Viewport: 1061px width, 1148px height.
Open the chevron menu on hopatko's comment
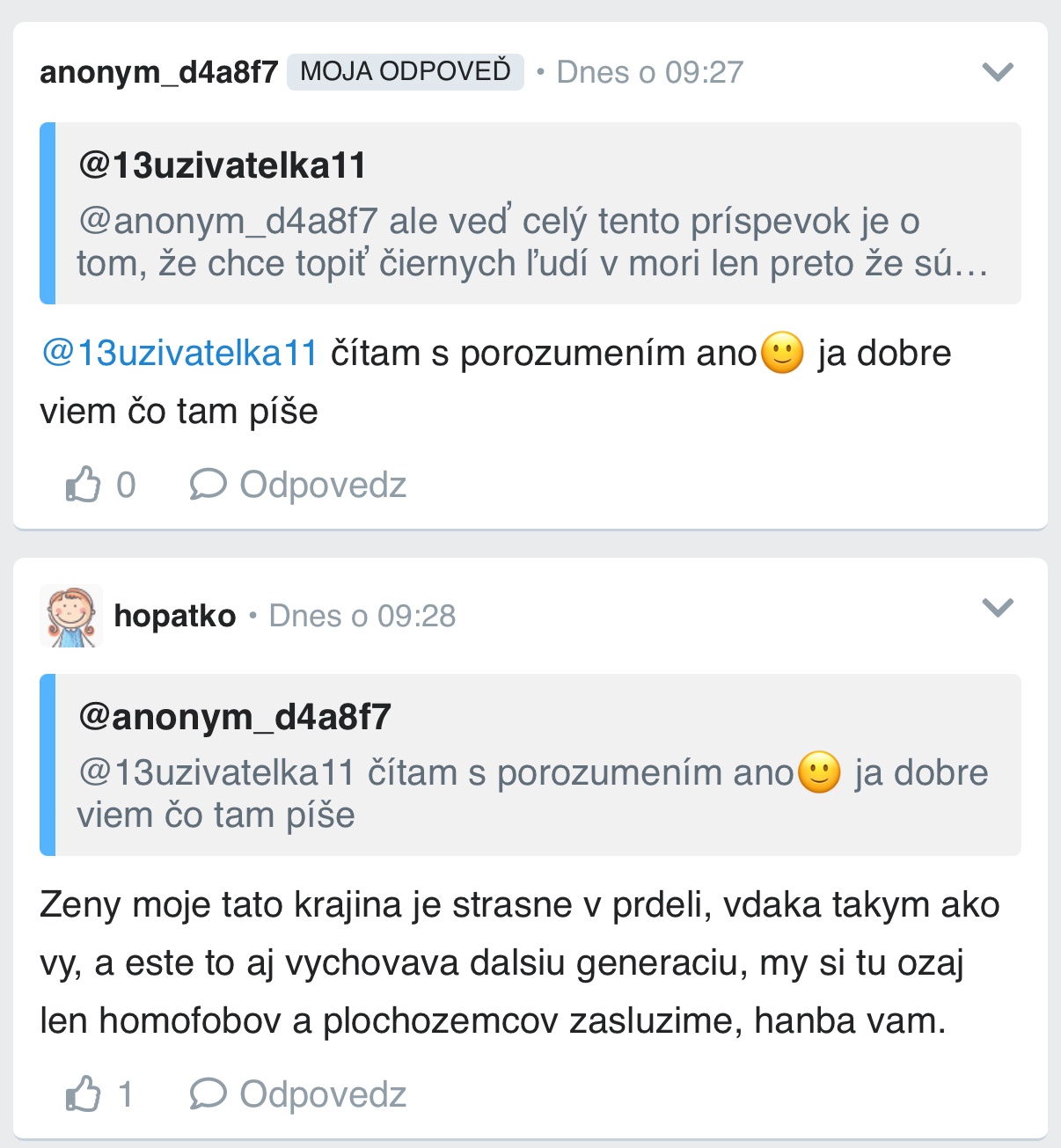click(998, 608)
